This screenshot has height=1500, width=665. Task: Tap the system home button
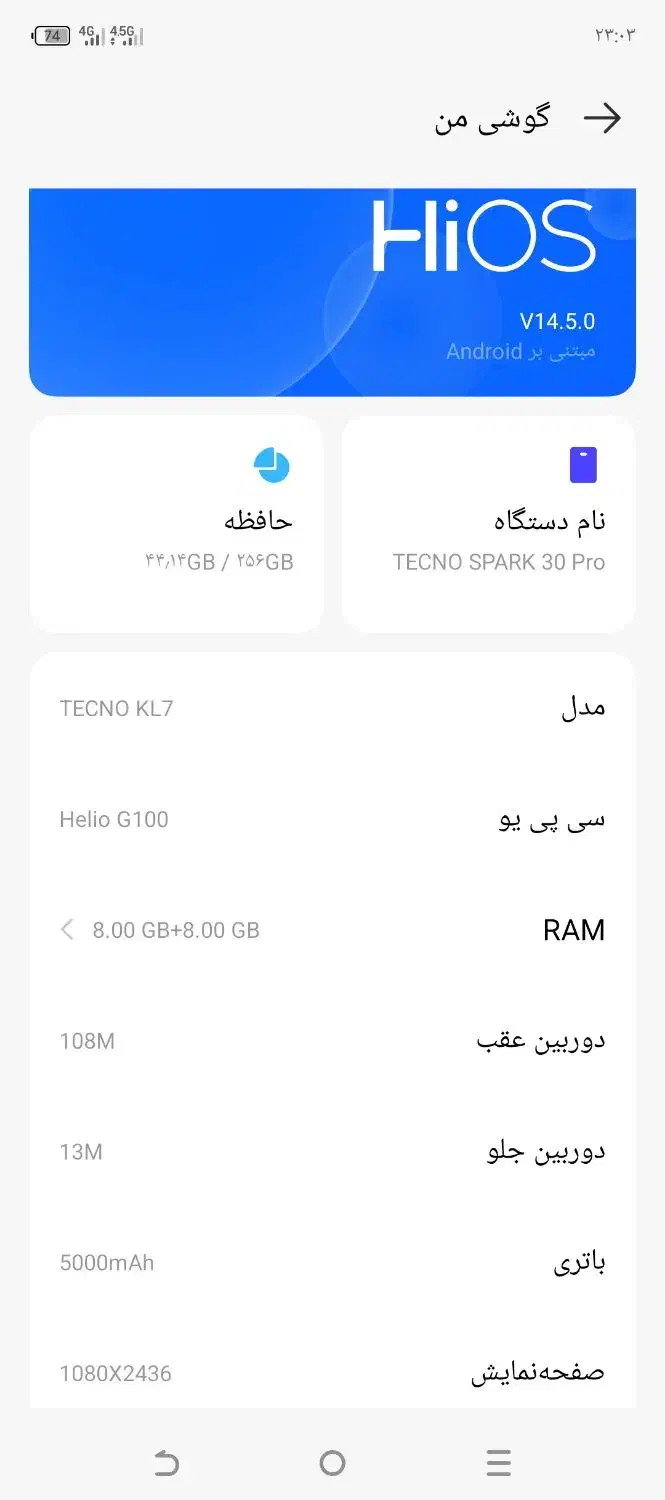point(332,1463)
